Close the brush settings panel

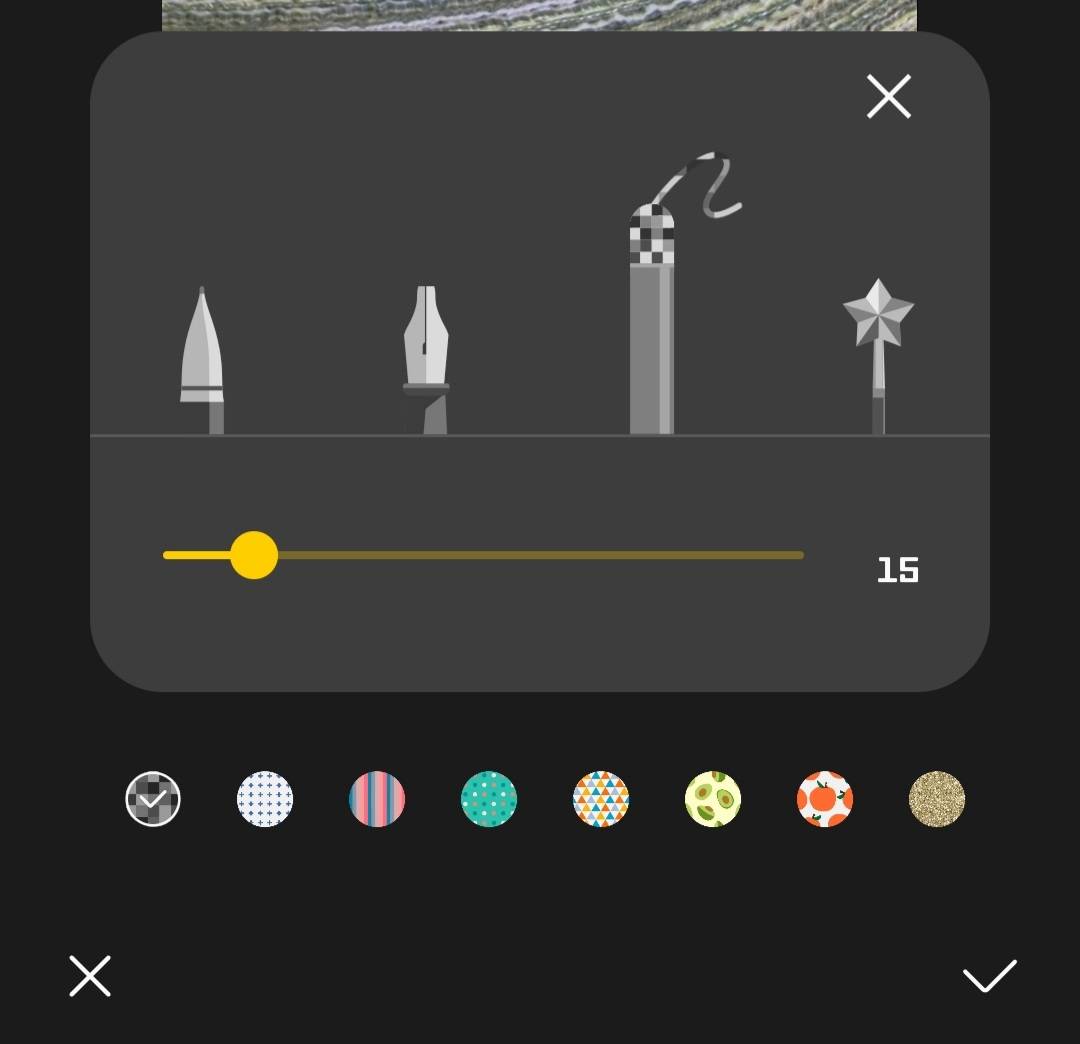pyautogui.click(x=888, y=97)
